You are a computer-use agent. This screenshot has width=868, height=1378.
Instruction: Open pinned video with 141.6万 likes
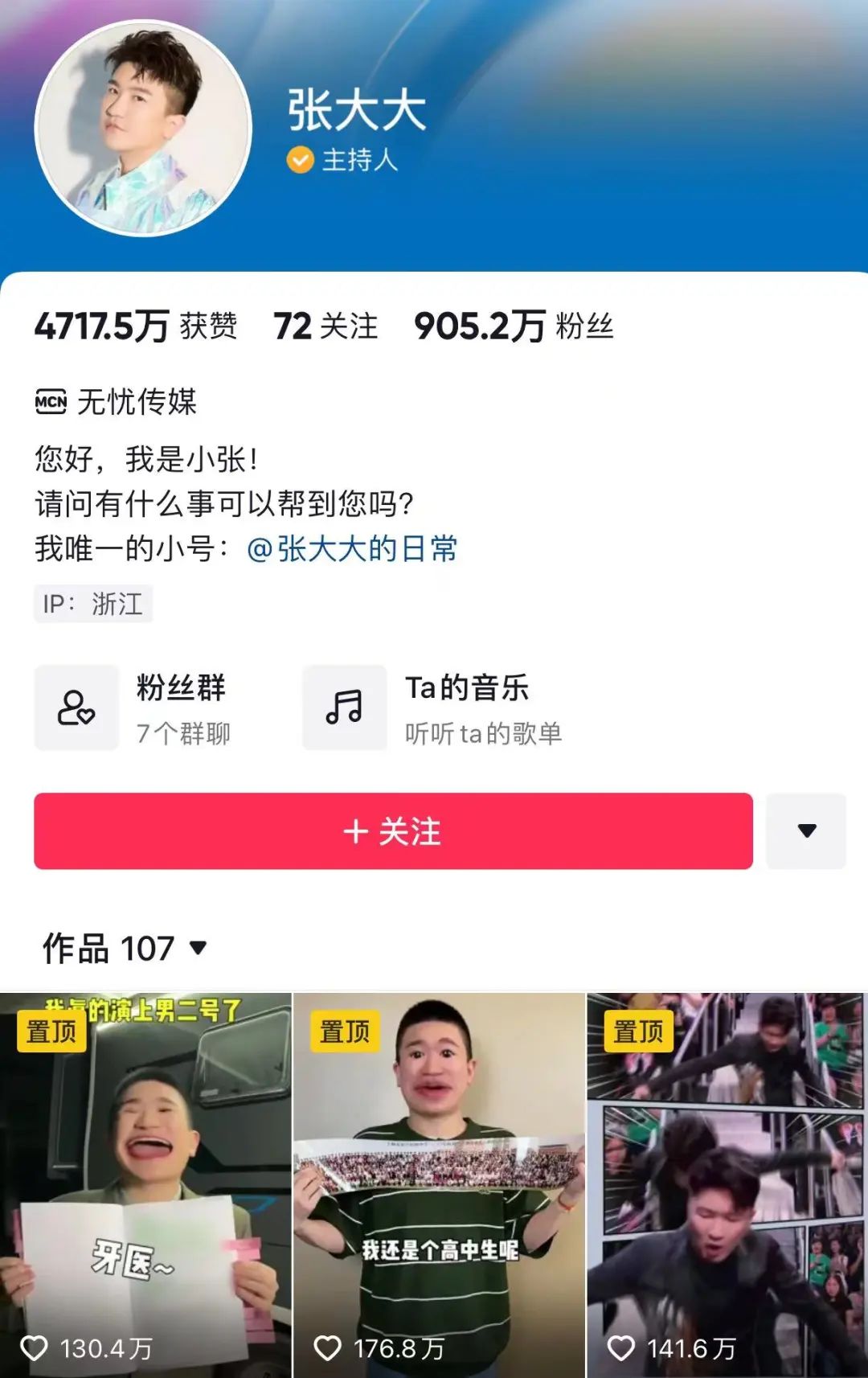coord(727,1185)
